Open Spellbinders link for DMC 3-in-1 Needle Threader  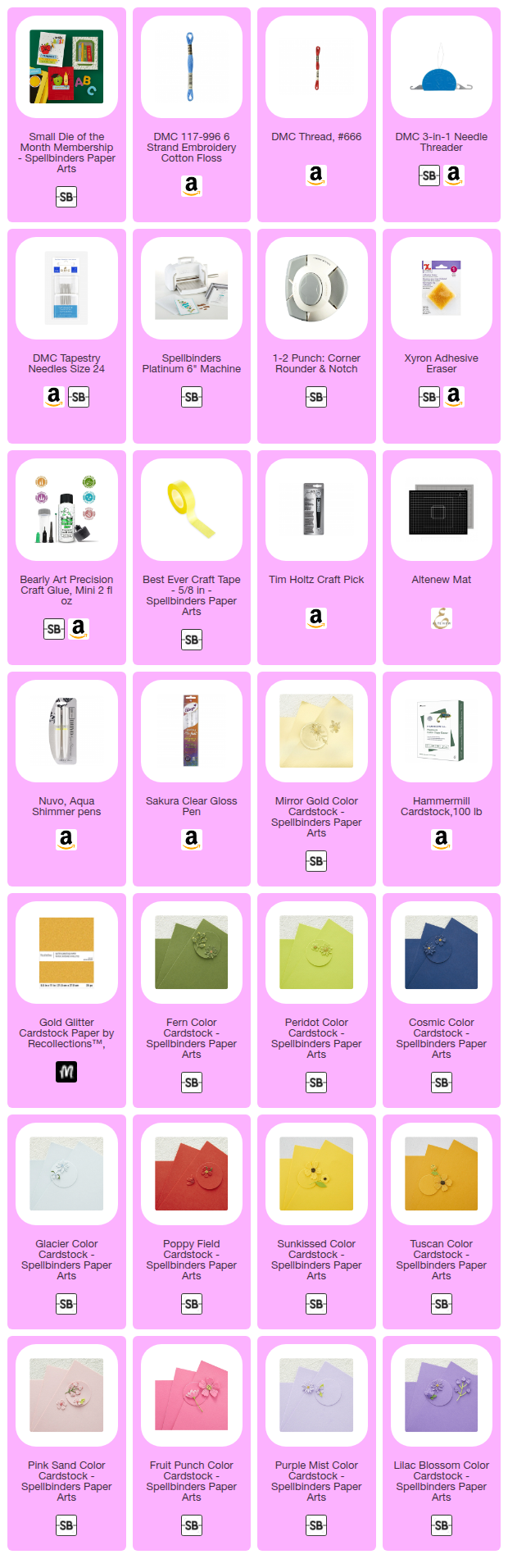pos(429,175)
